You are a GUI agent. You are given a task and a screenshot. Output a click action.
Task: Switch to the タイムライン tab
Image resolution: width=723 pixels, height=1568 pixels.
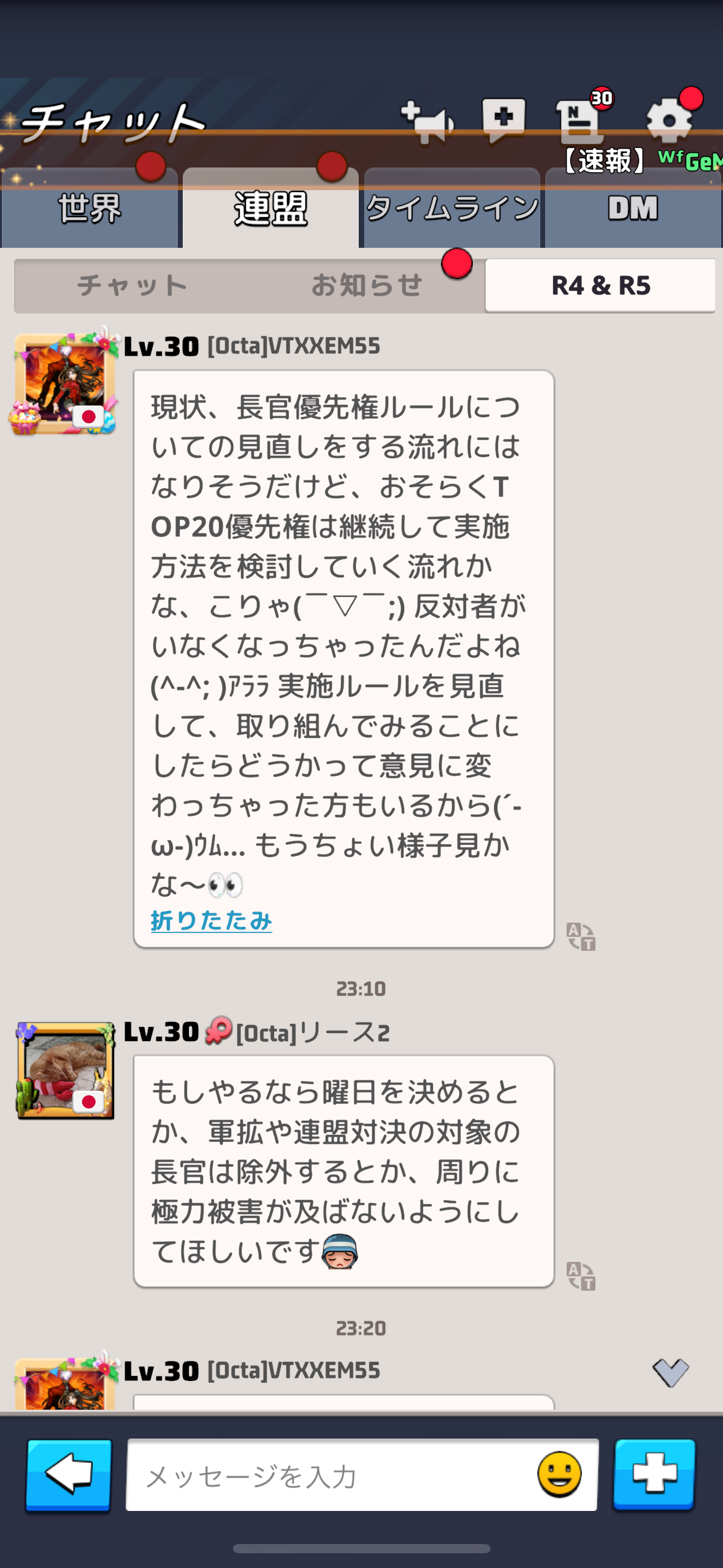[452, 209]
